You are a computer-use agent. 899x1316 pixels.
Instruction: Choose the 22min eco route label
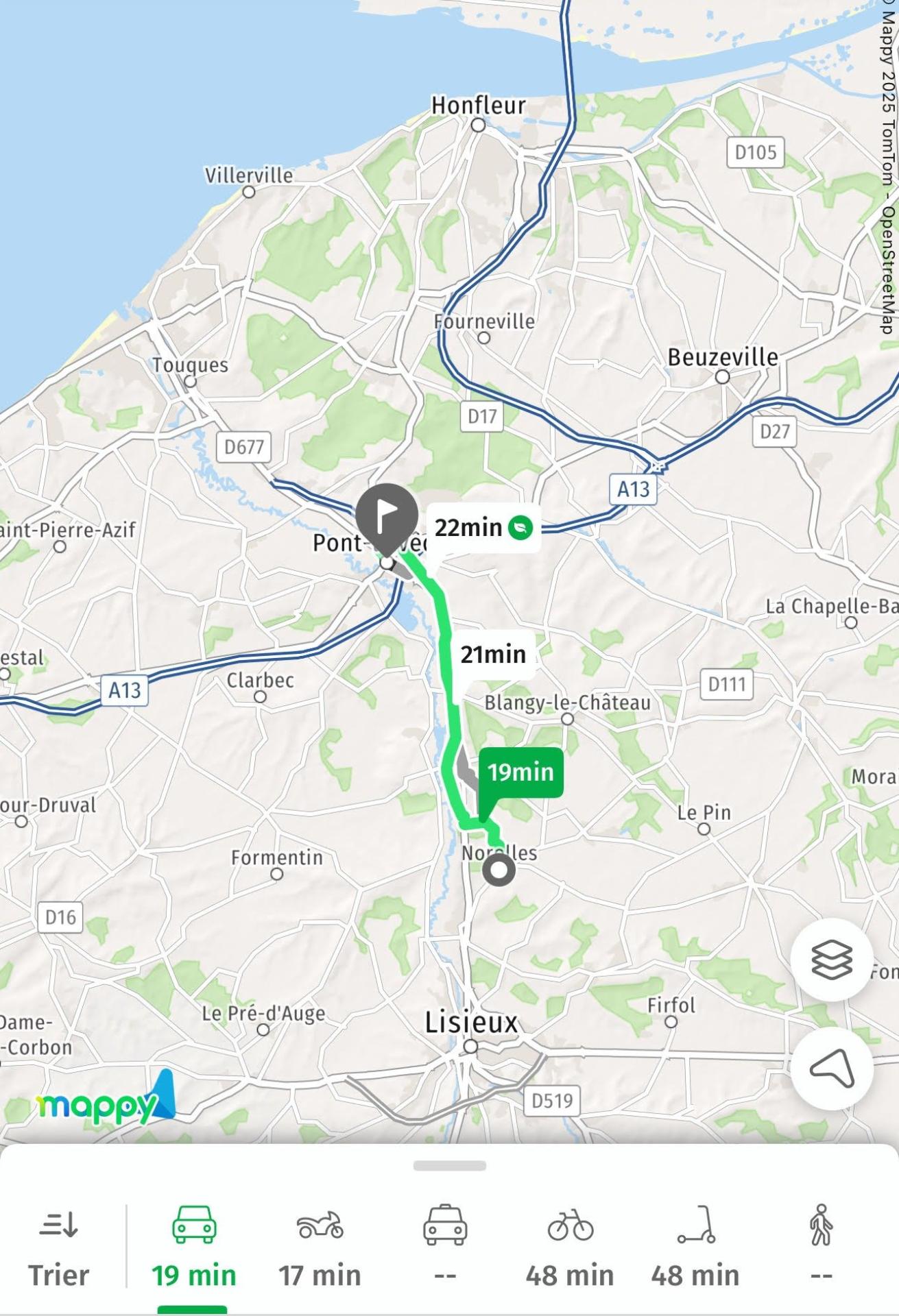click(483, 528)
